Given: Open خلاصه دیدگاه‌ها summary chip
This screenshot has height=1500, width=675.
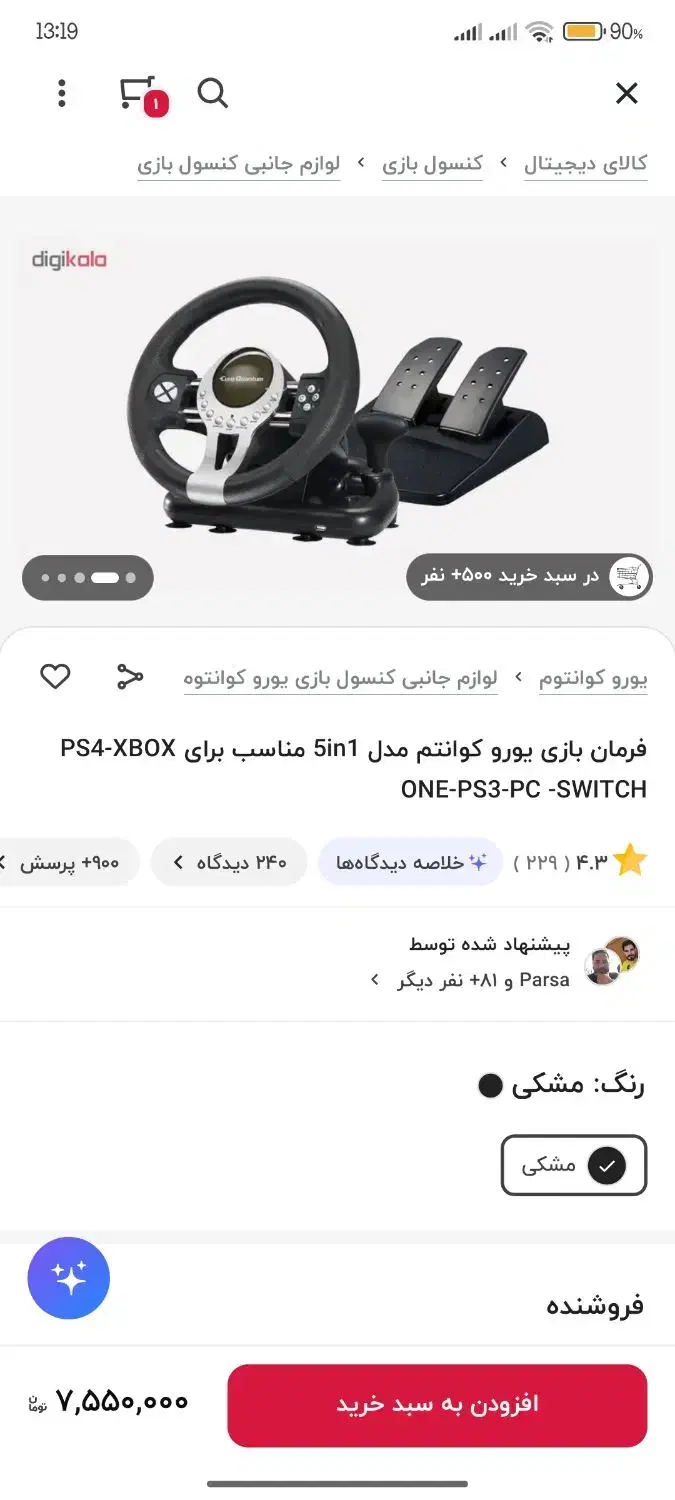Looking at the screenshot, I should point(410,862).
